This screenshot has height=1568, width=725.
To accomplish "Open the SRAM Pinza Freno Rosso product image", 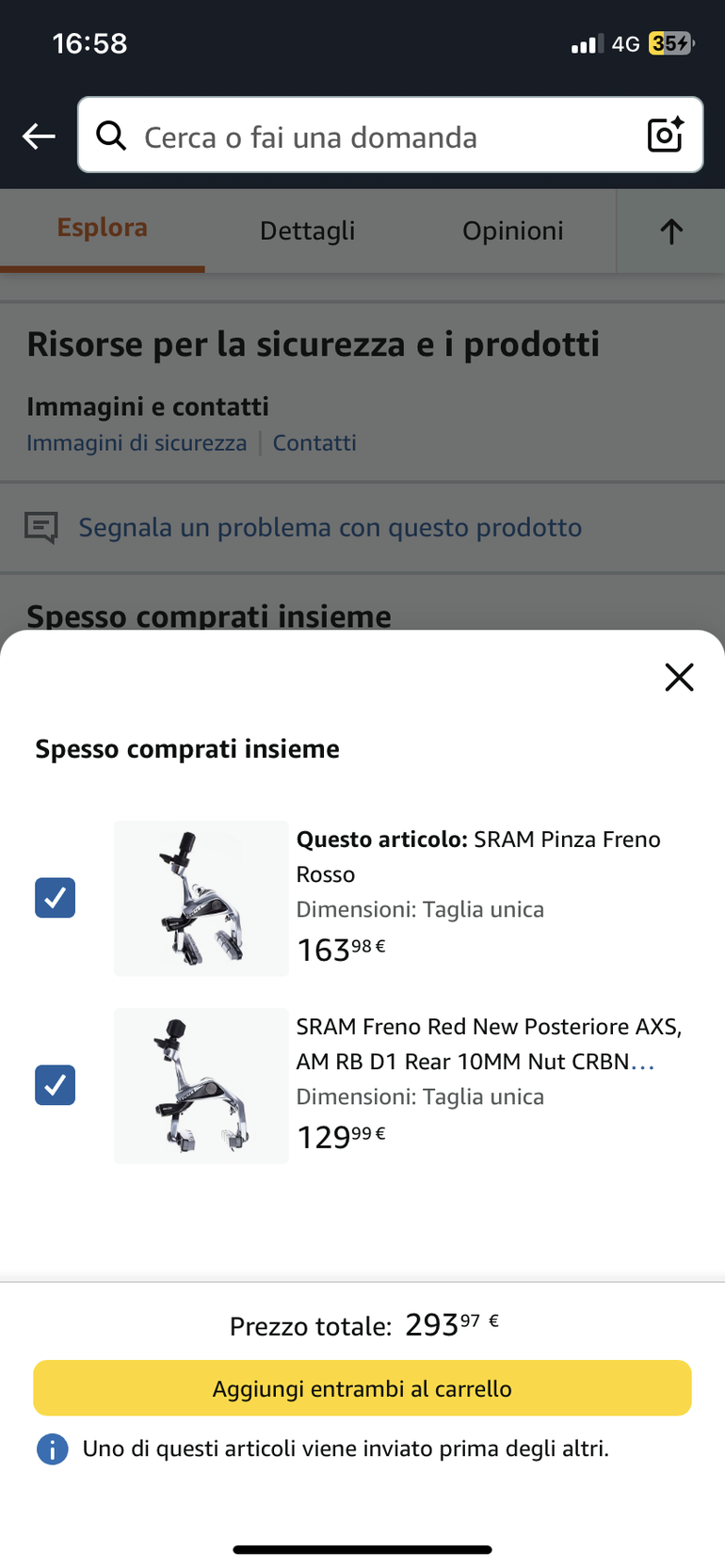I will click(201, 899).
